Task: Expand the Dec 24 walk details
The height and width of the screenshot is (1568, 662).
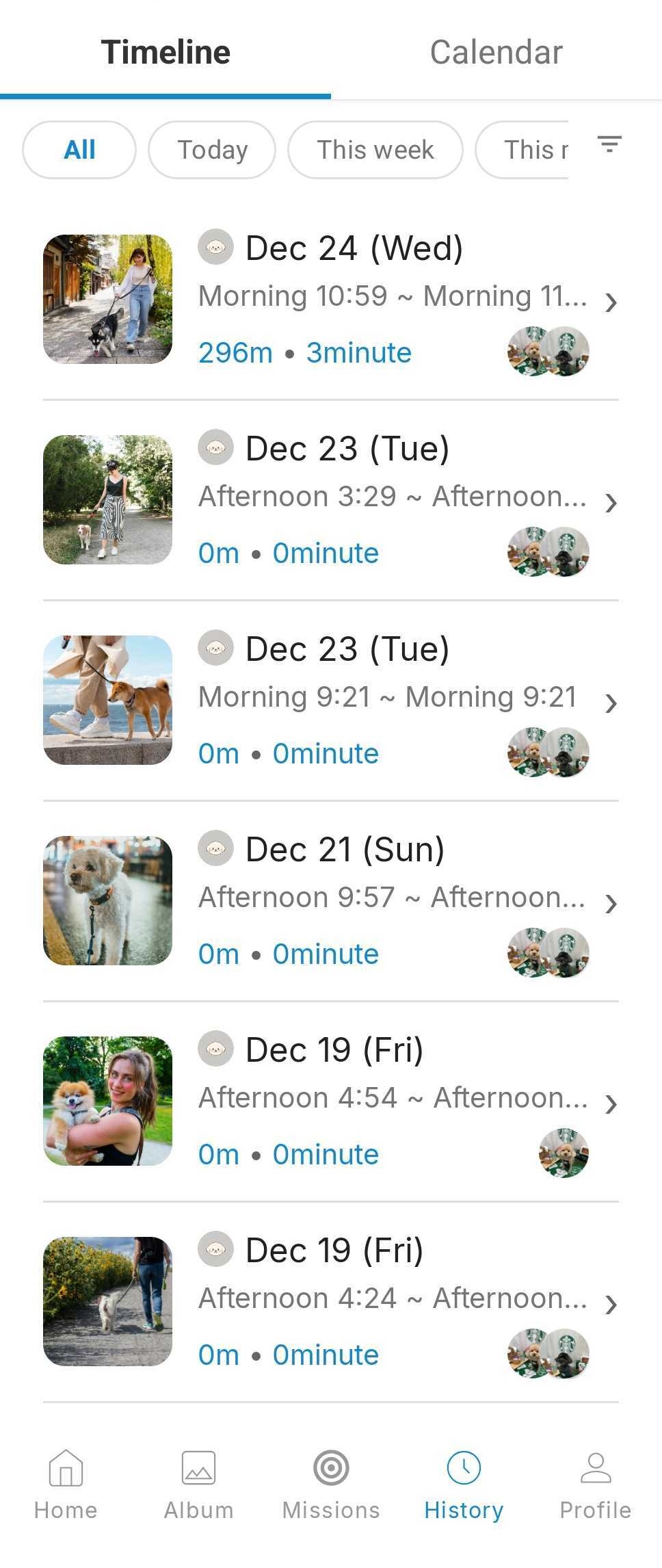Action: coord(613,301)
